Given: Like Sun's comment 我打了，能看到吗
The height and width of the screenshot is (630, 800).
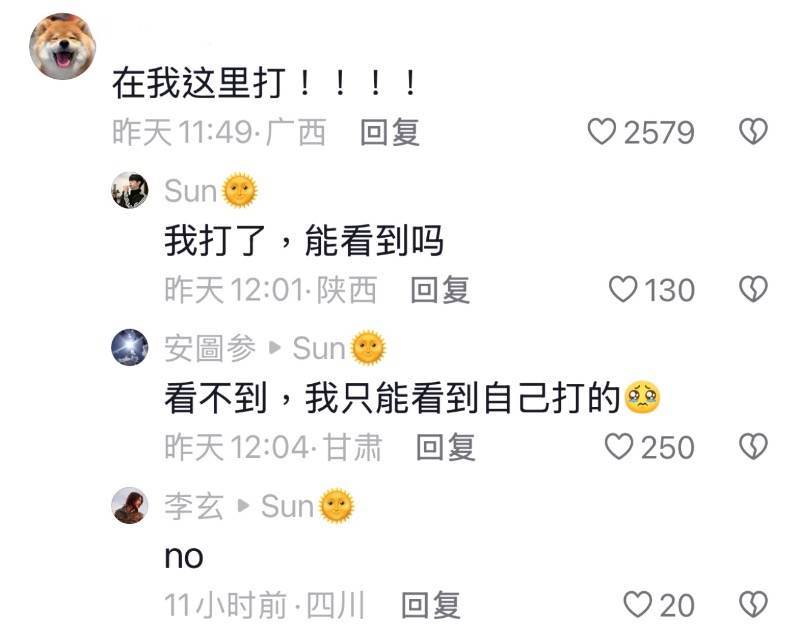Looking at the screenshot, I should [623, 290].
